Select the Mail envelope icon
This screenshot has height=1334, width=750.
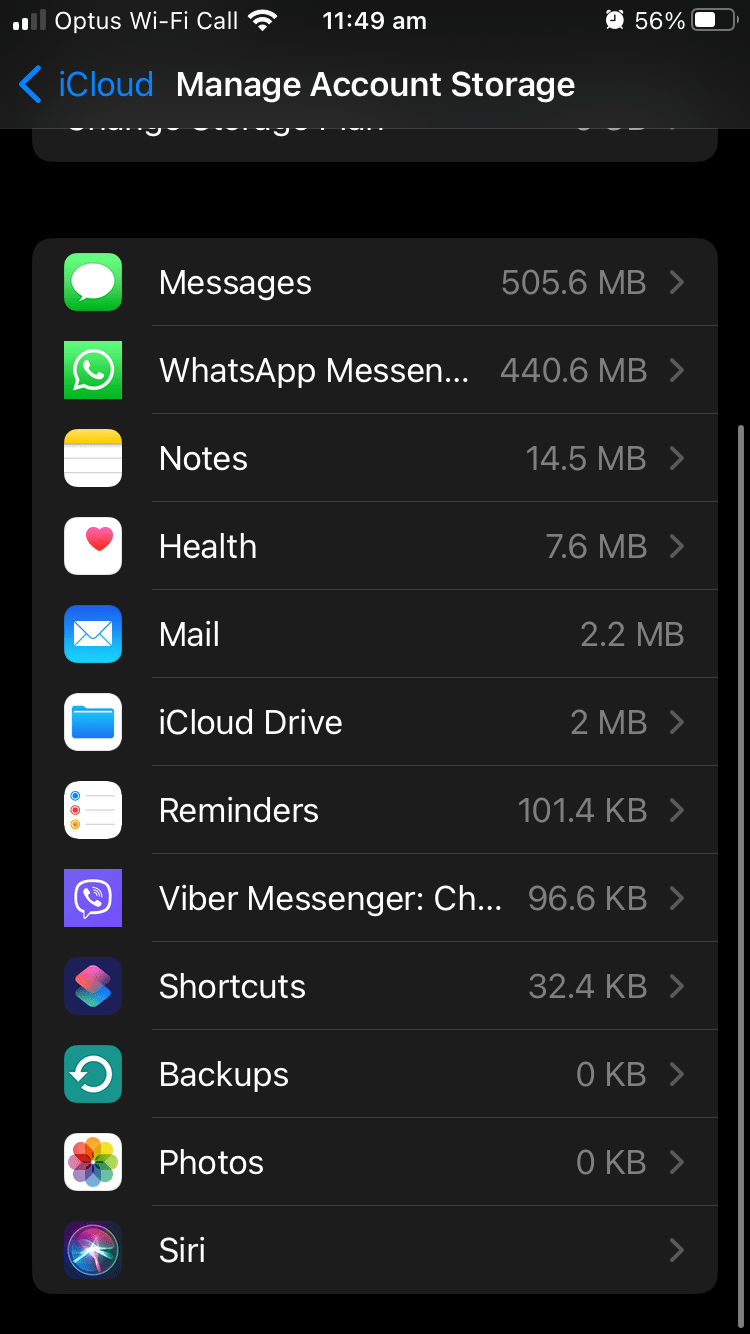click(x=92, y=634)
